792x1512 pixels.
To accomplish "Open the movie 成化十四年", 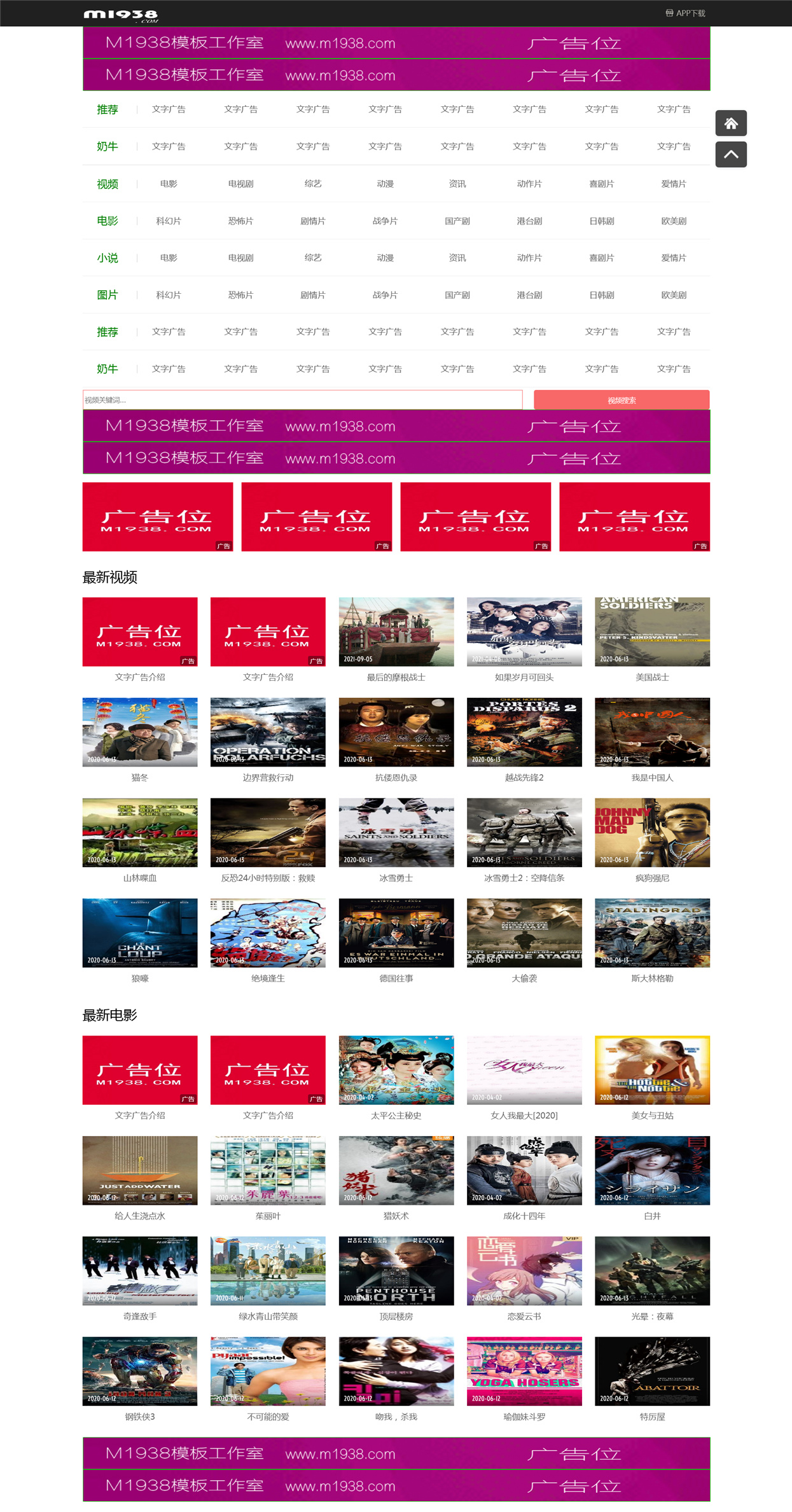I will click(524, 1178).
